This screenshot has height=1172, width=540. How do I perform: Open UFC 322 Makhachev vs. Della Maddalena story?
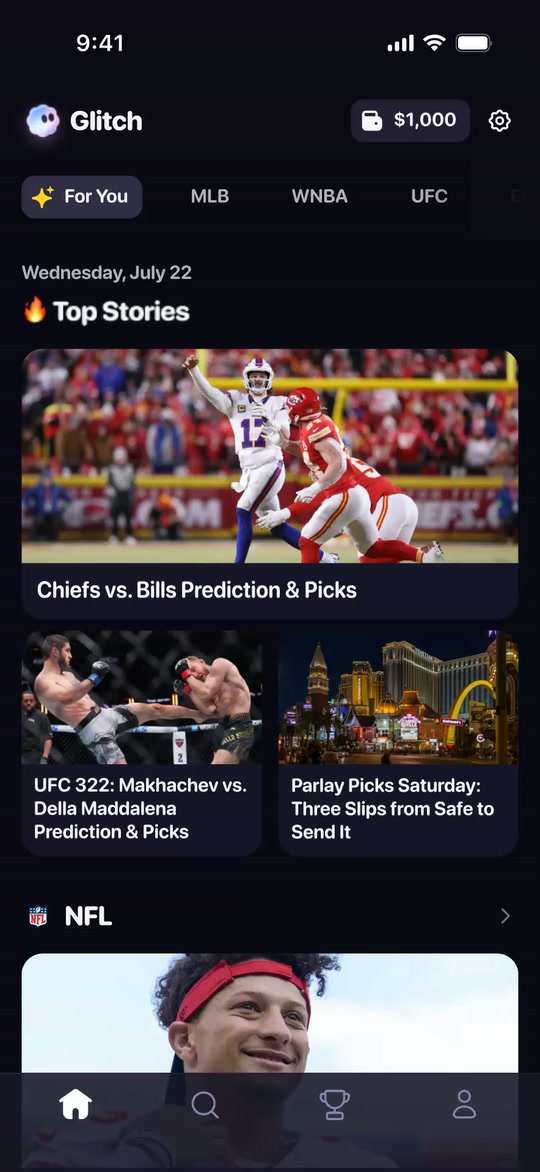(141, 743)
